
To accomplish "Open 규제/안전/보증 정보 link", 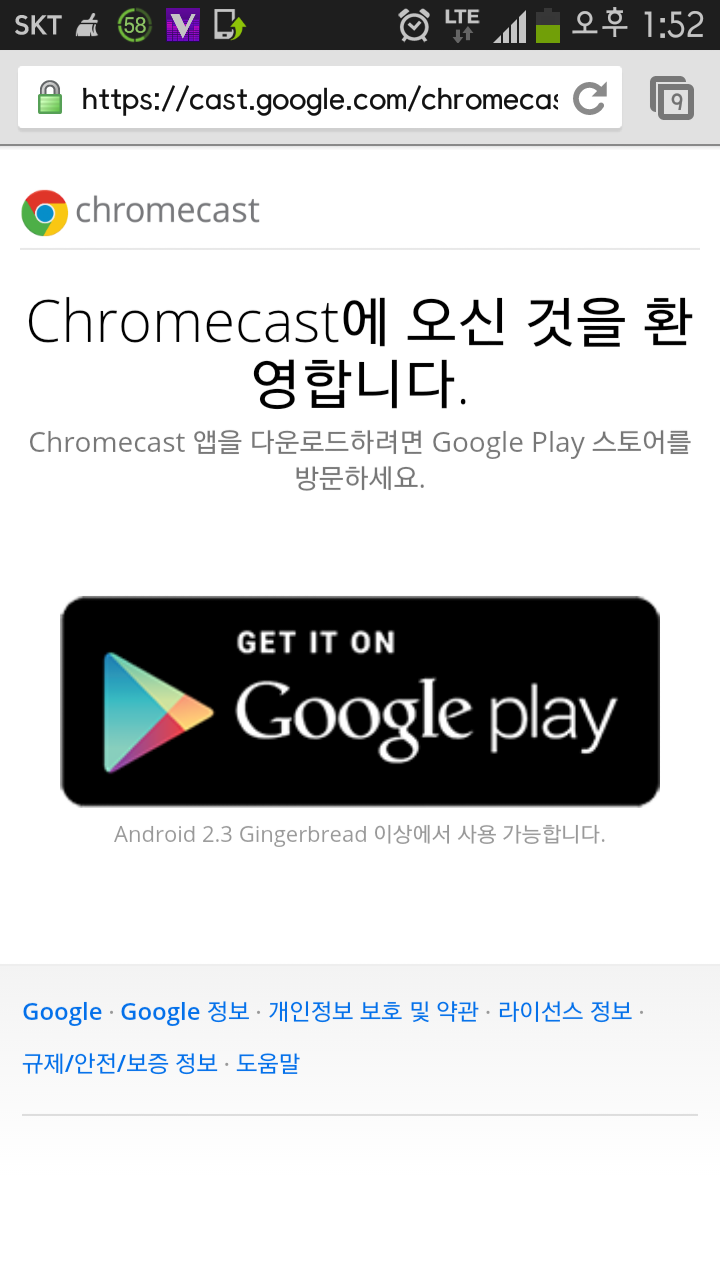I will 120,1063.
